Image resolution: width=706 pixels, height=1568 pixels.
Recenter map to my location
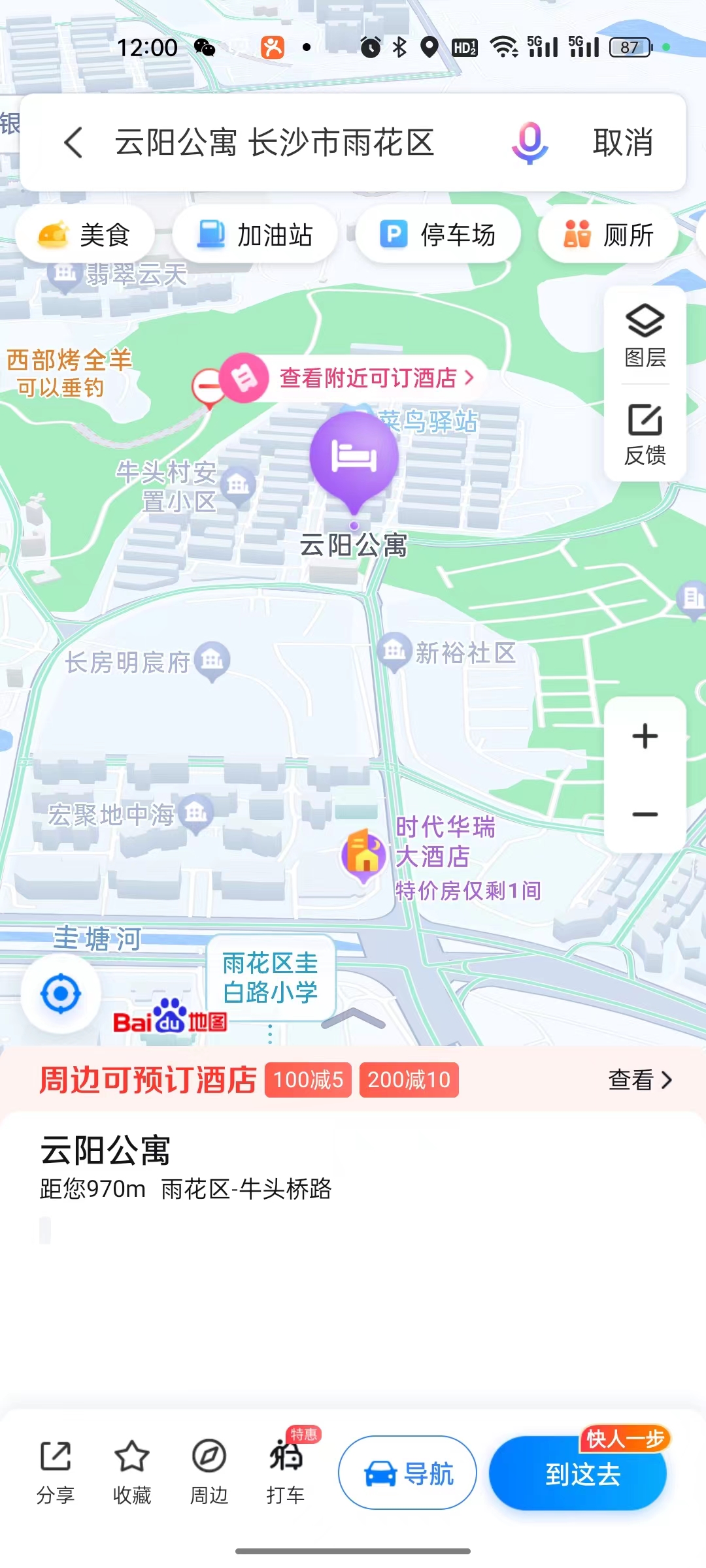(61, 994)
